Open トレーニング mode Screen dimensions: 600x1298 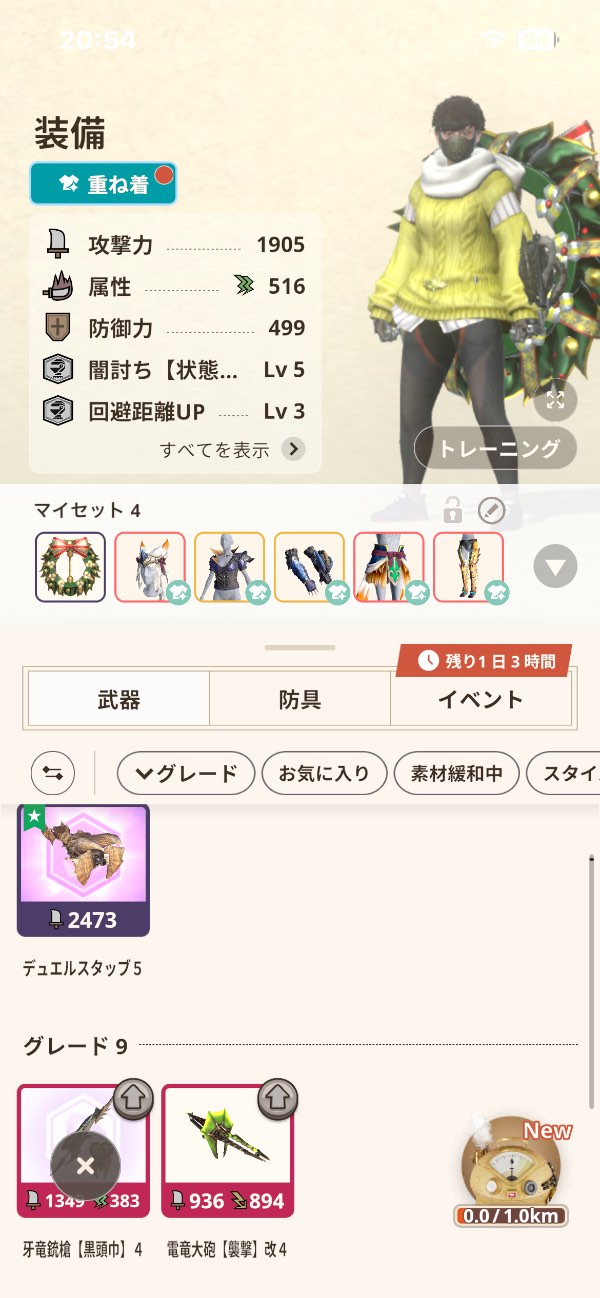pos(495,449)
